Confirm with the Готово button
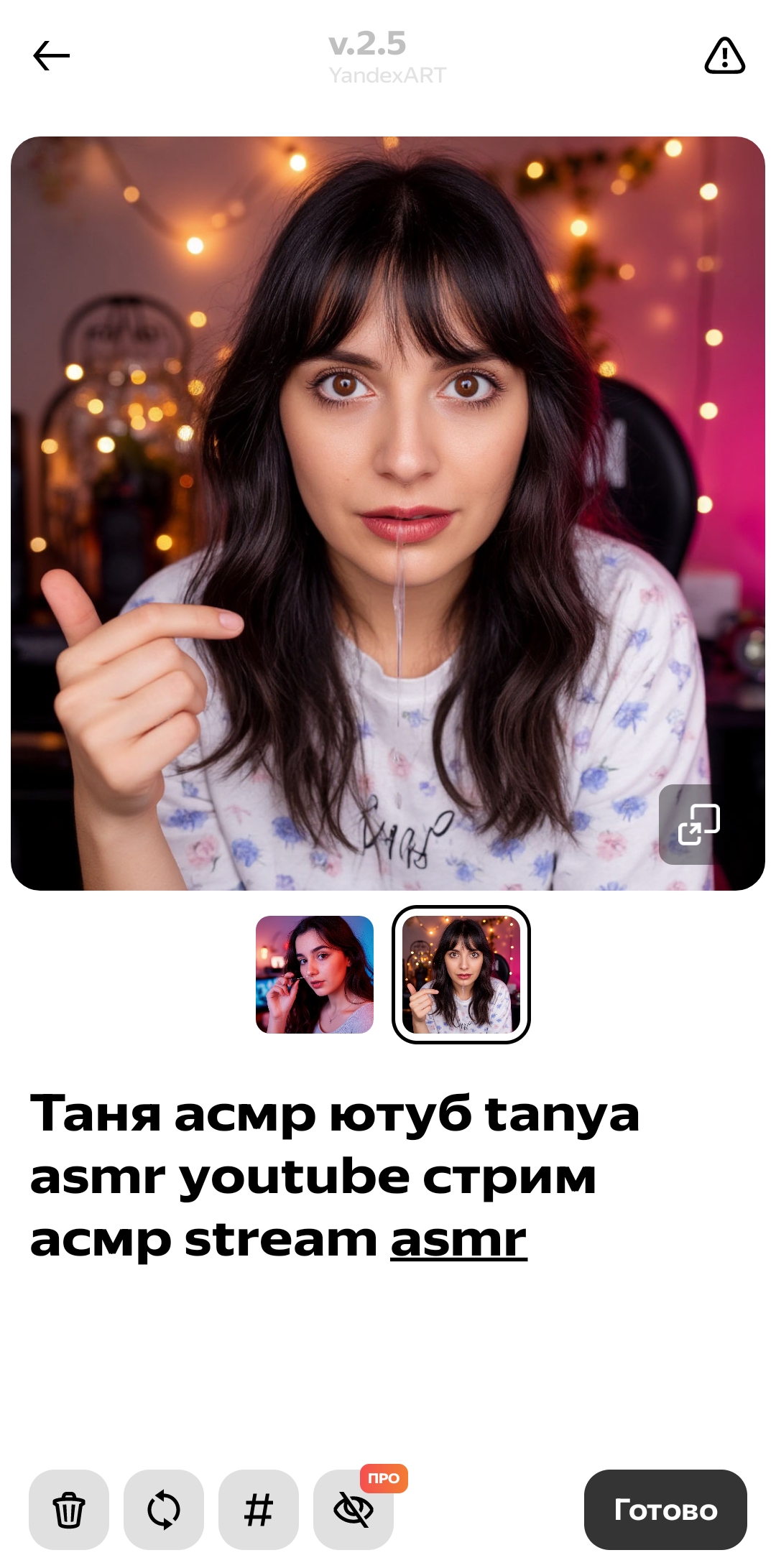 [x=665, y=1510]
